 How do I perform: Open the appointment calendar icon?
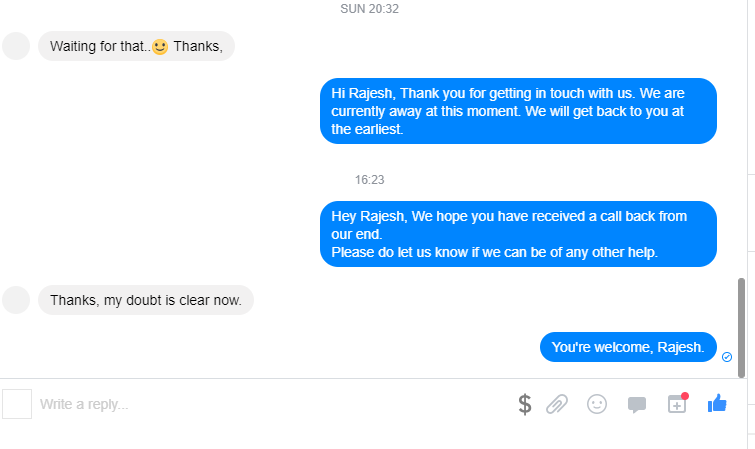point(677,404)
